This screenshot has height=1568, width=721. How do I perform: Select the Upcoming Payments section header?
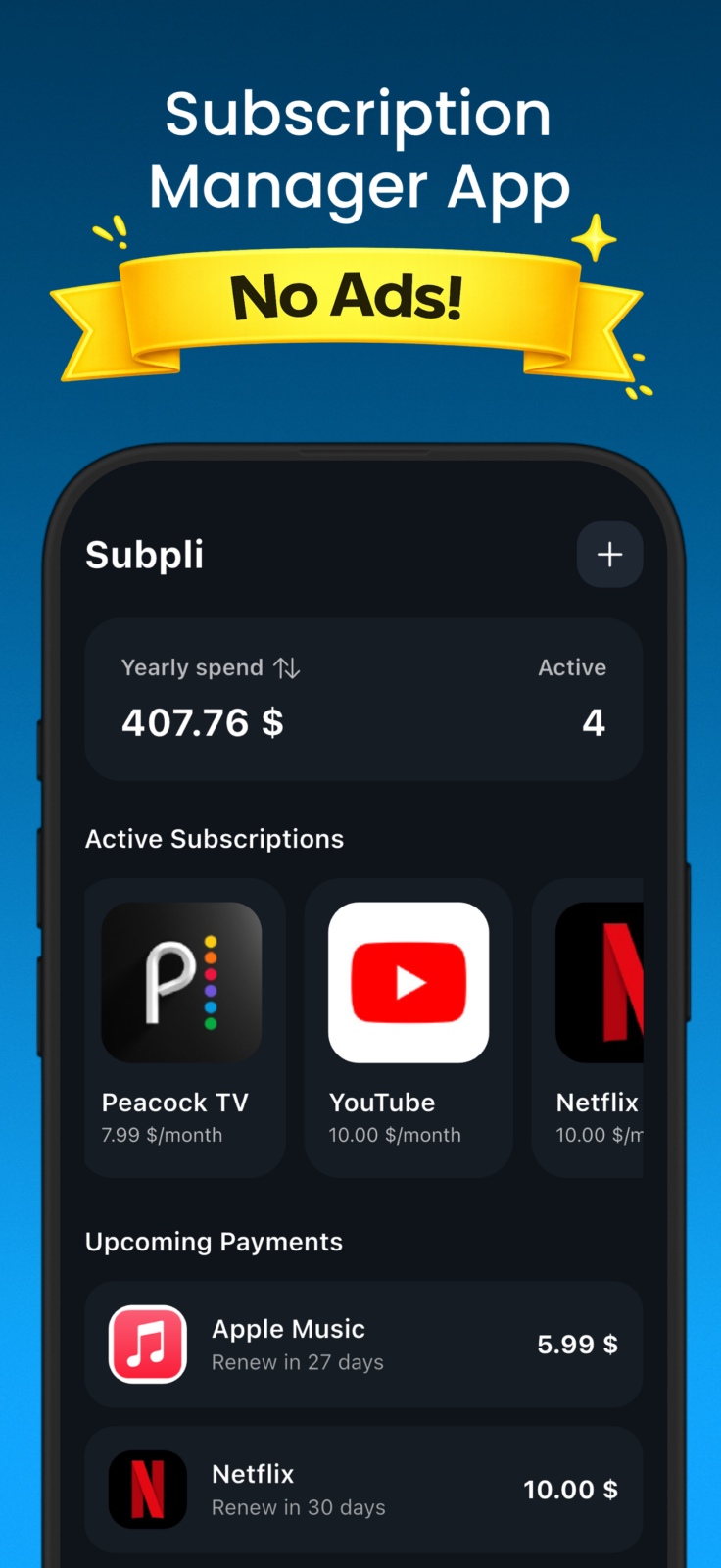[213, 1241]
